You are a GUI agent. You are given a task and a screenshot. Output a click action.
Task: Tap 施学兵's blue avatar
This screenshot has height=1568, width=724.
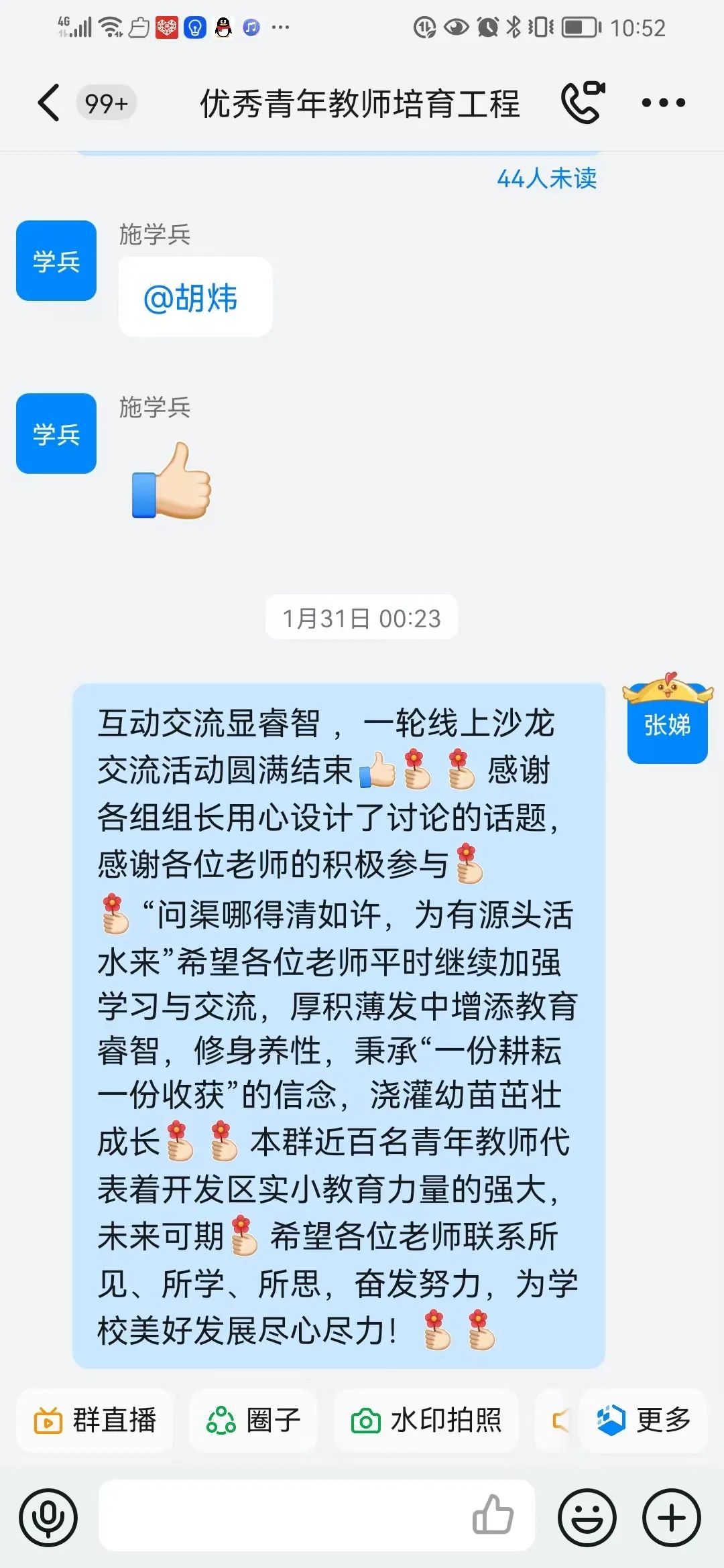click(56, 261)
